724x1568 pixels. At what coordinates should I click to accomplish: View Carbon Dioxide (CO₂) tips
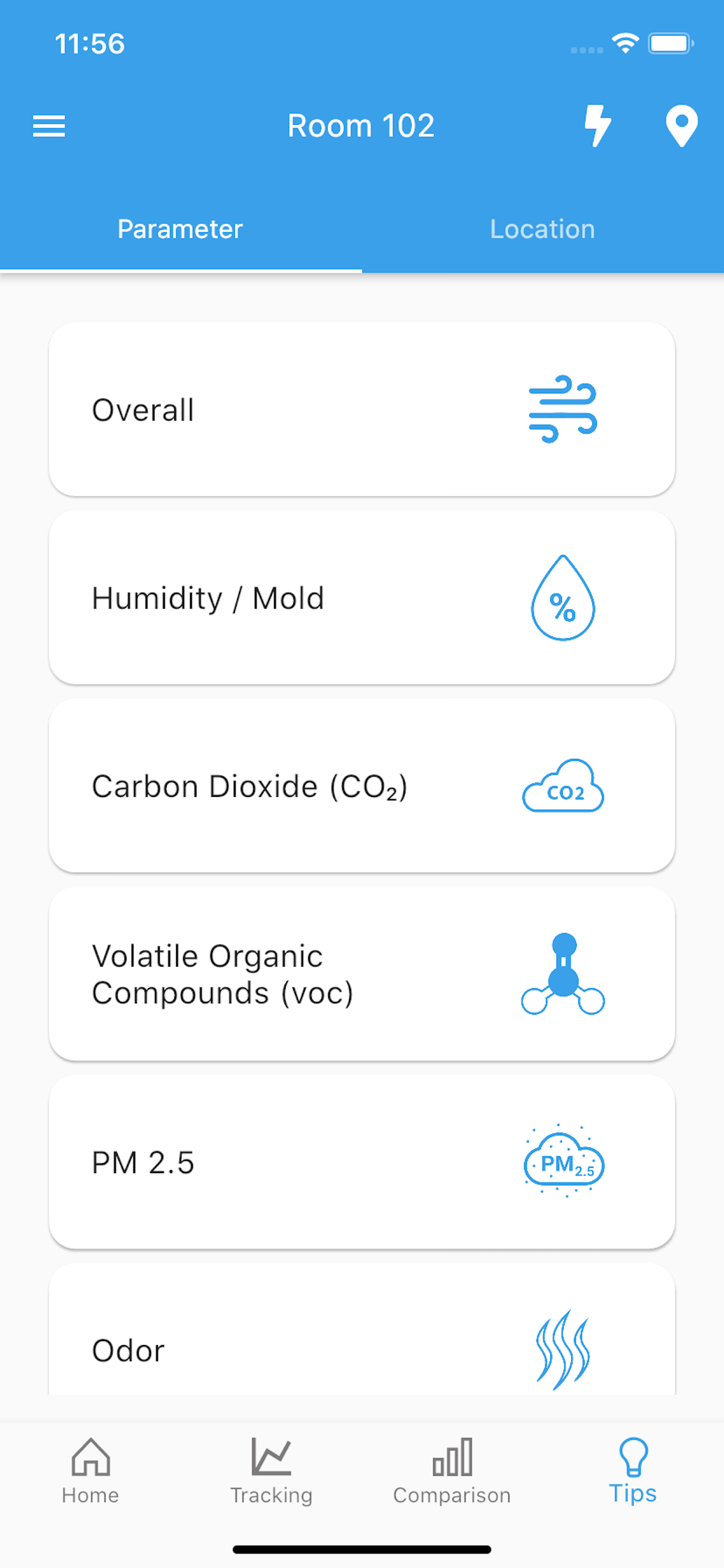(362, 785)
